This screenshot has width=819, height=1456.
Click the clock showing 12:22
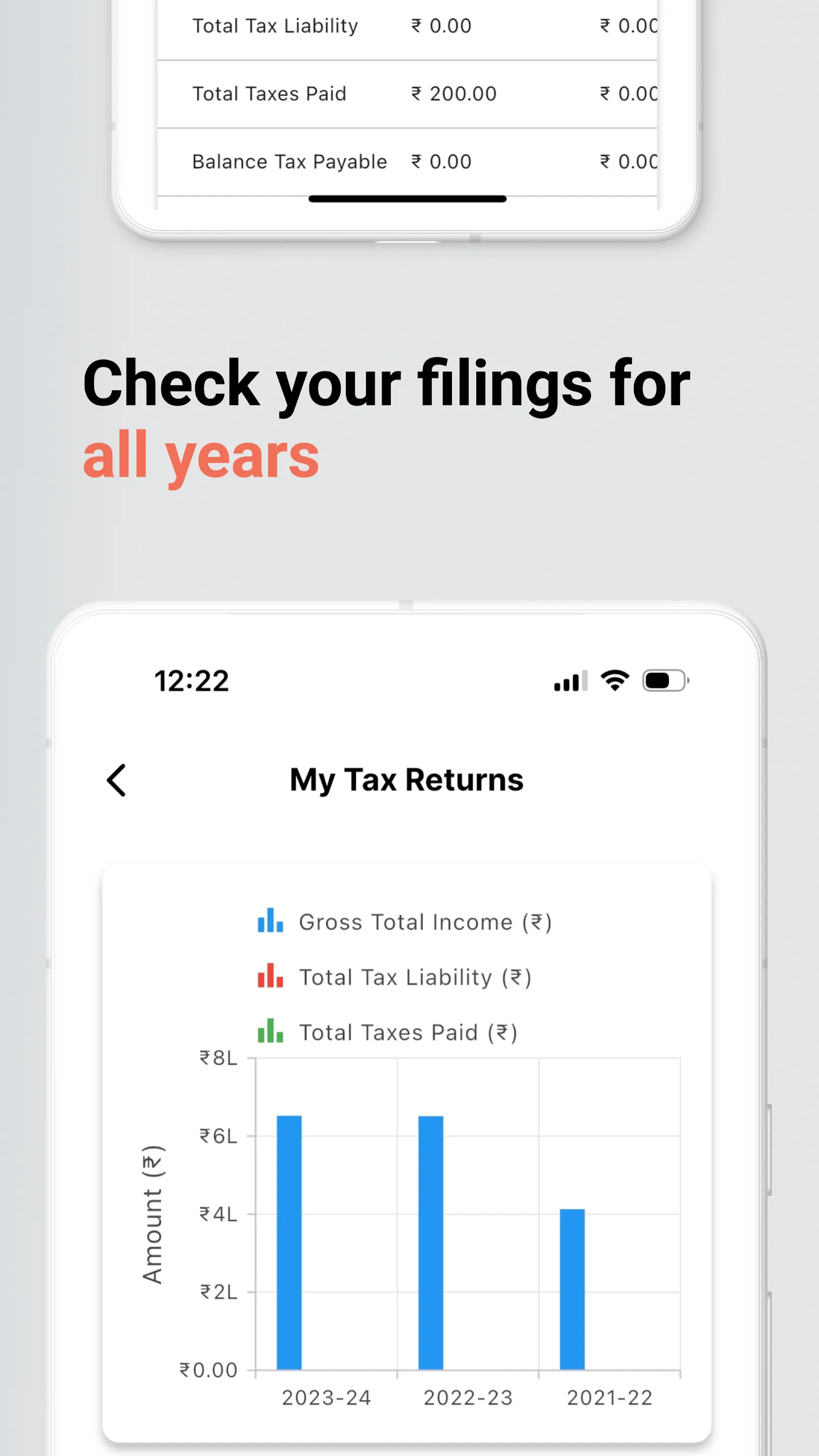pyautogui.click(x=191, y=680)
